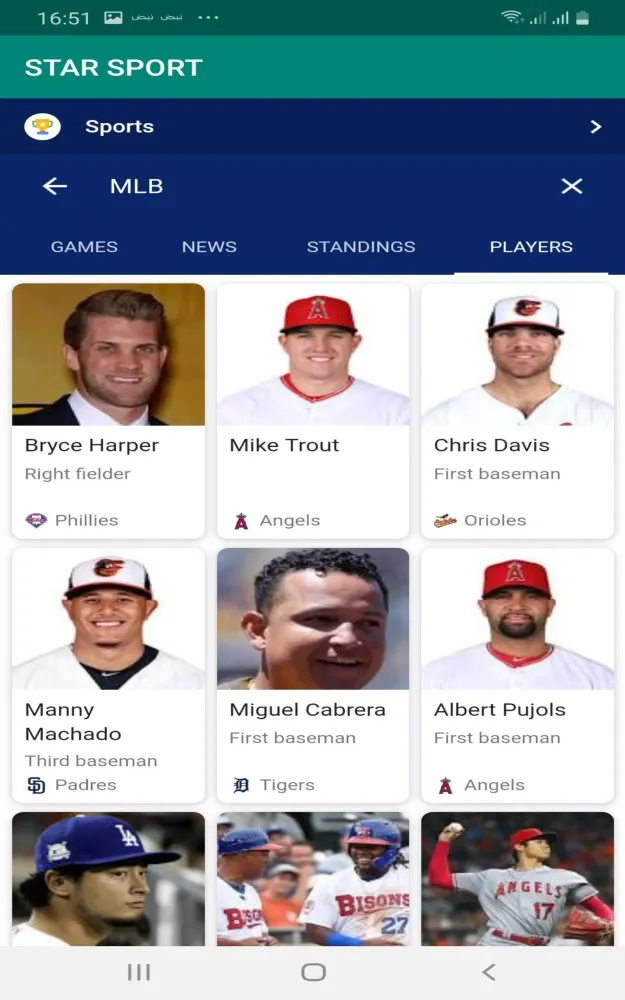Screen dimensions: 625x1000
Task: Open the Angels pitcher number 17 card
Action: (517, 878)
